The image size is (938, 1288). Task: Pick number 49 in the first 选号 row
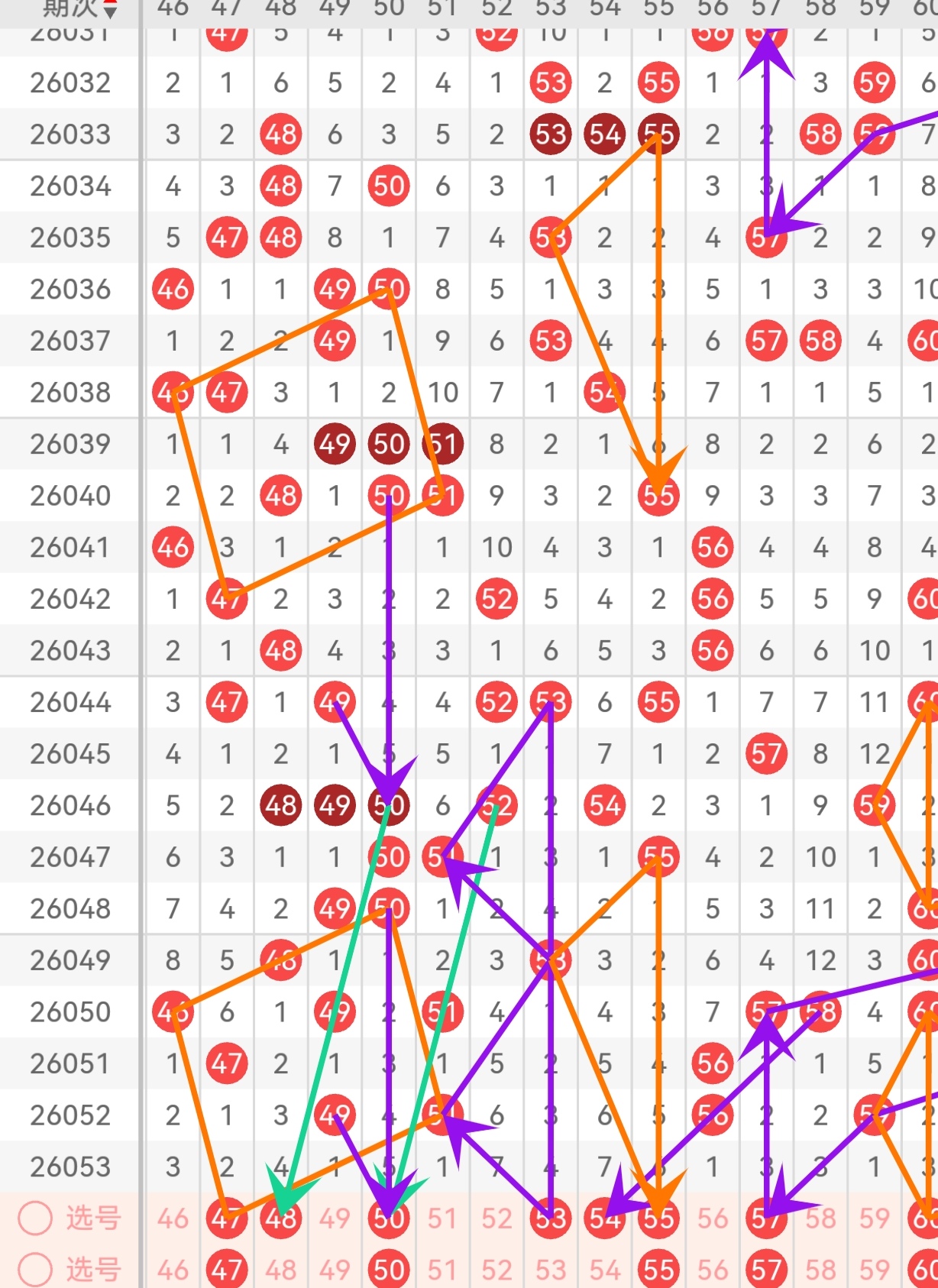coord(335,1218)
